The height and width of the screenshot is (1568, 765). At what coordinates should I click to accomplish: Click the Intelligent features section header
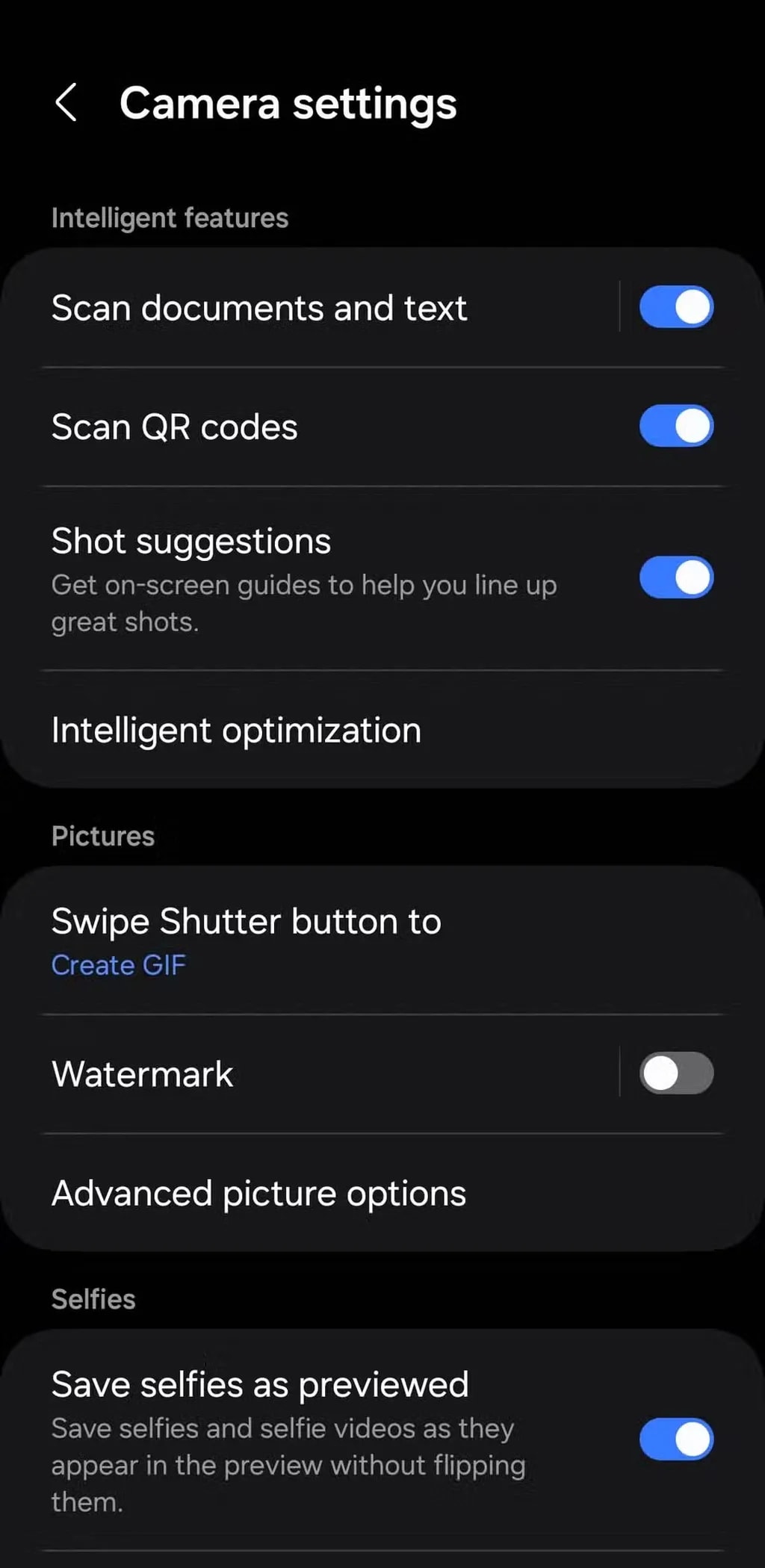[x=170, y=217]
